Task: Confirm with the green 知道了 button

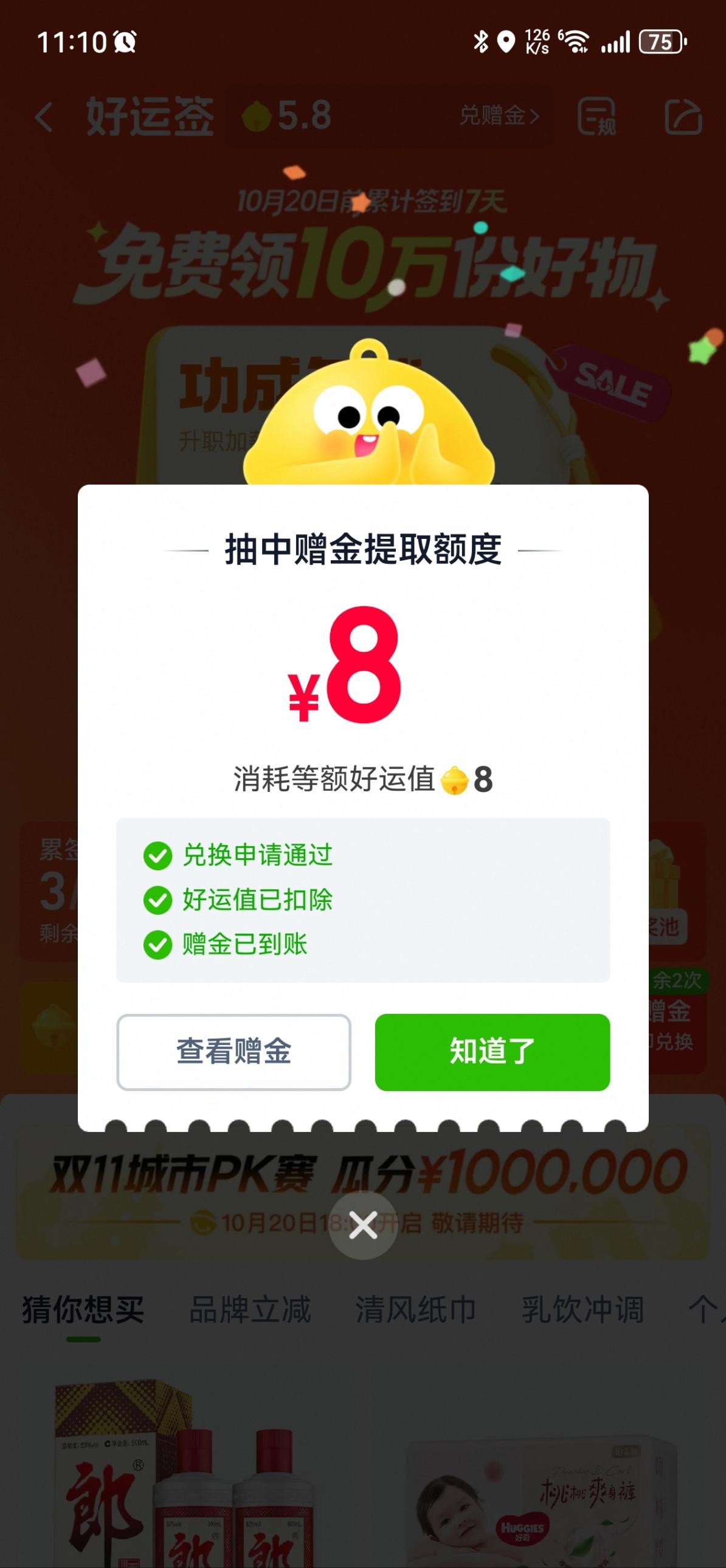Action: [492, 1051]
